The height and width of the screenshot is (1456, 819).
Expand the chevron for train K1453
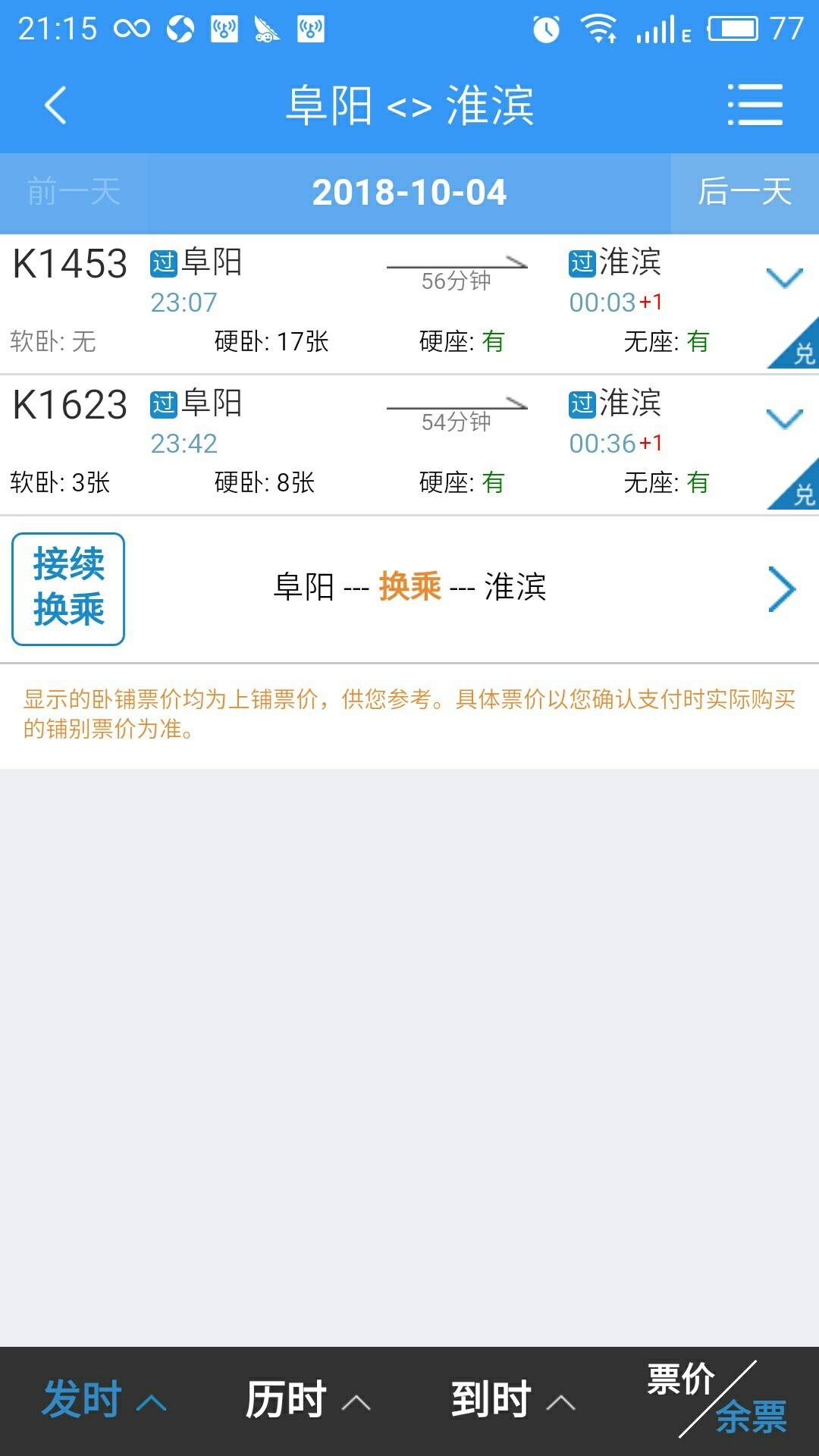(784, 278)
